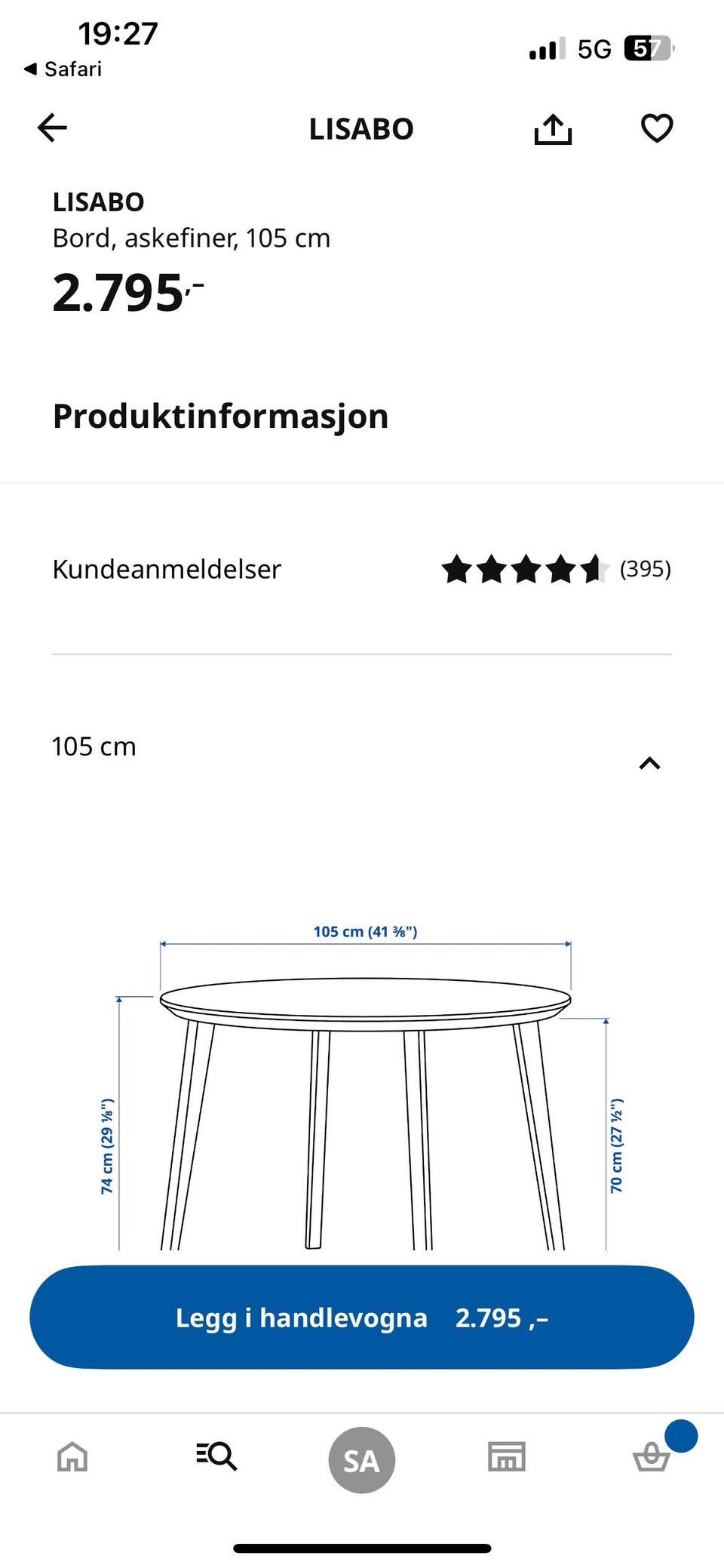Collapse the 105 cm measurements section
Image resolution: width=724 pixels, height=1568 pixels.
tap(649, 764)
